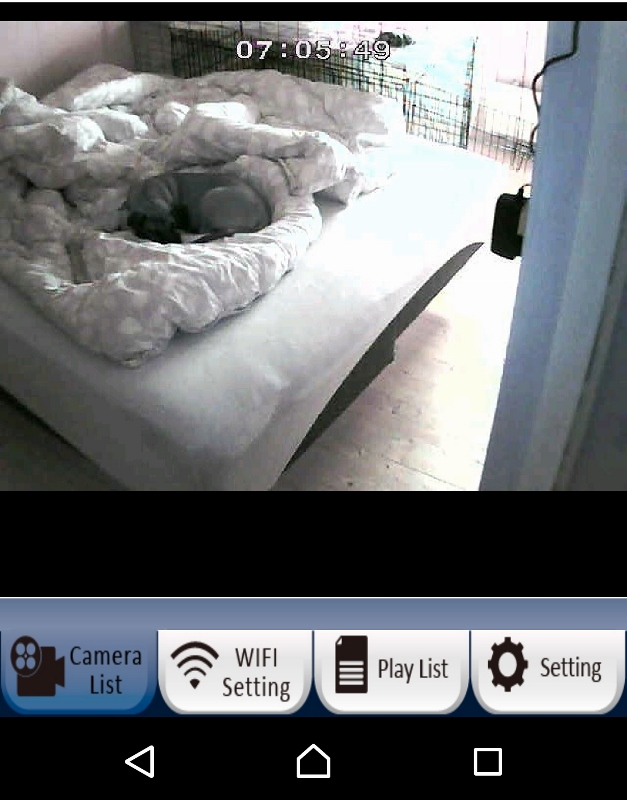Tap the system back button
The height and width of the screenshot is (800, 627).
click(x=140, y=762)
